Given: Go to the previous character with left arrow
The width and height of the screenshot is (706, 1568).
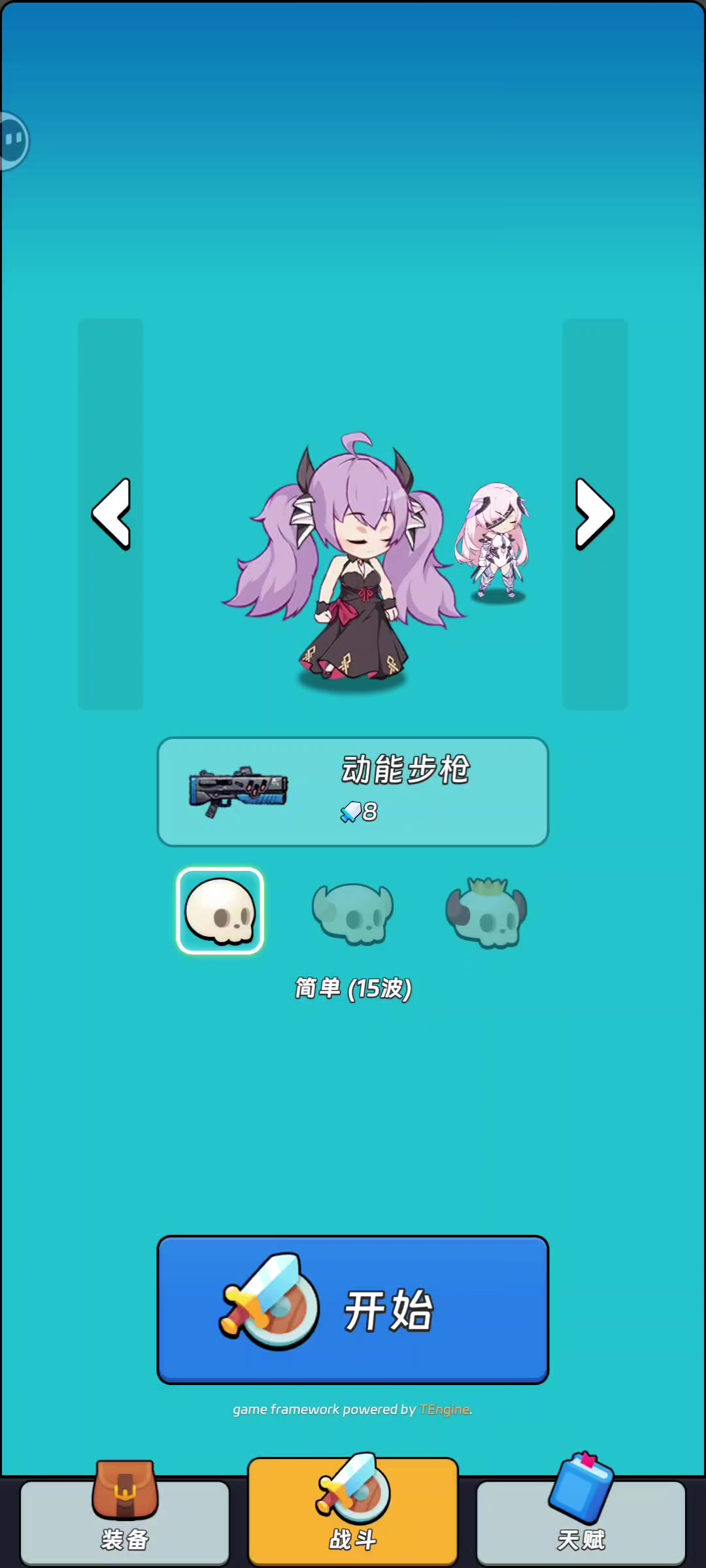Looking at the screenshot, I should (111, 514).
